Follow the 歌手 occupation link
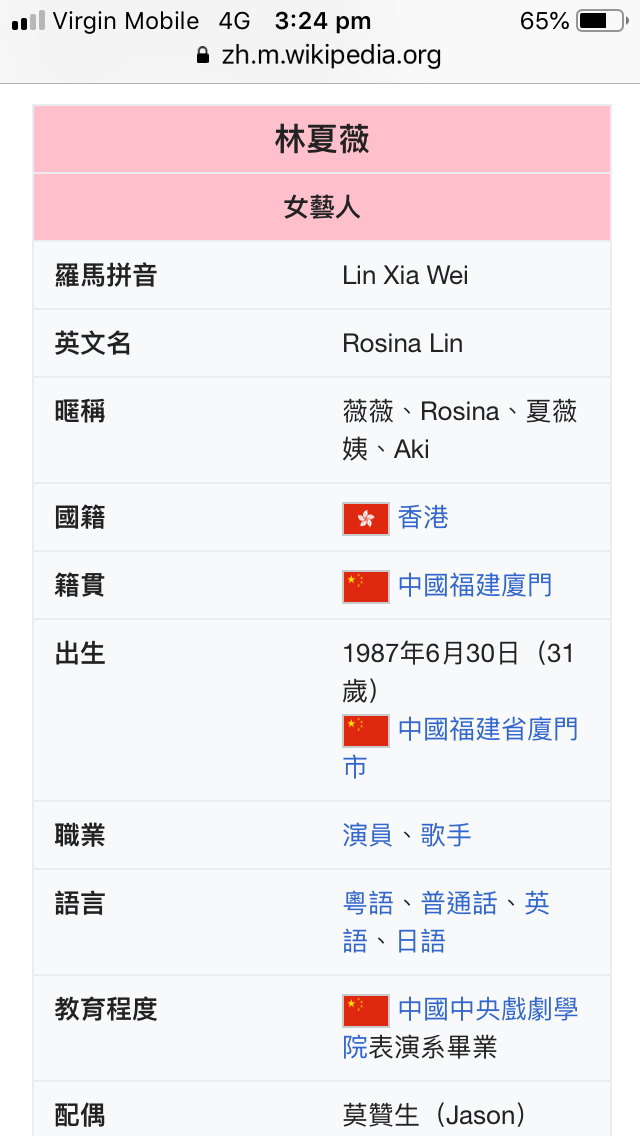The height and width of the screenshot is (1136, 640). click(446, 835)
